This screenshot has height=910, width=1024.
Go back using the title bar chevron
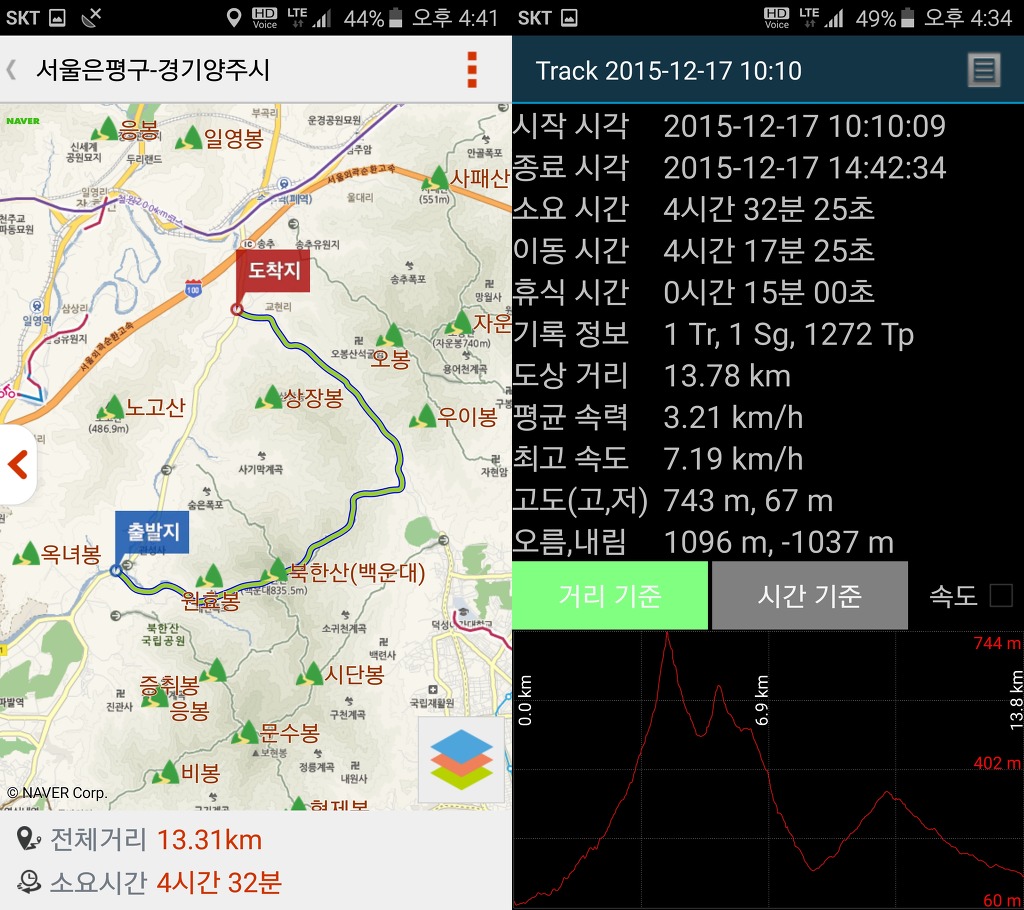(12, 70)
